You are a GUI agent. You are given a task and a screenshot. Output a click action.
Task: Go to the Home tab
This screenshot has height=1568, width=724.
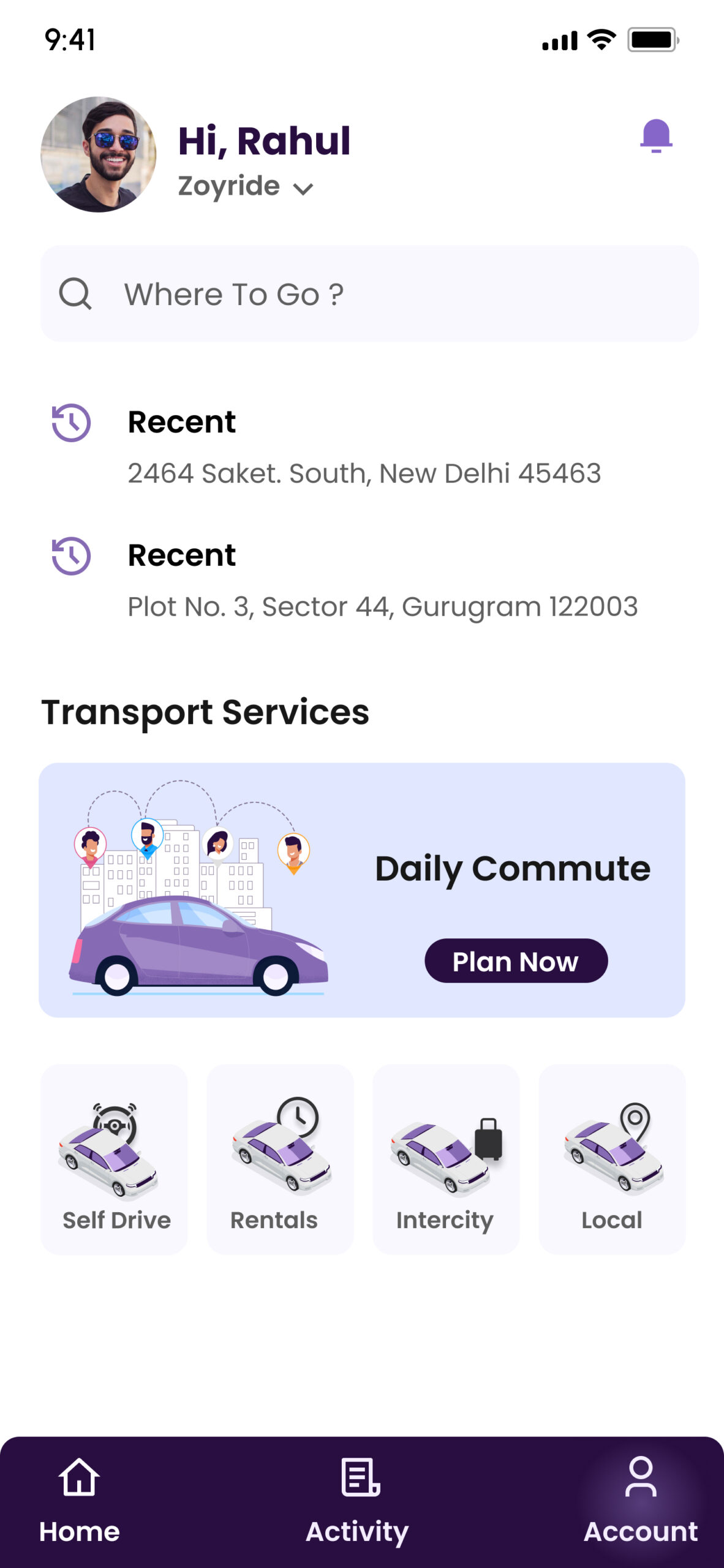pos(80,1501)
